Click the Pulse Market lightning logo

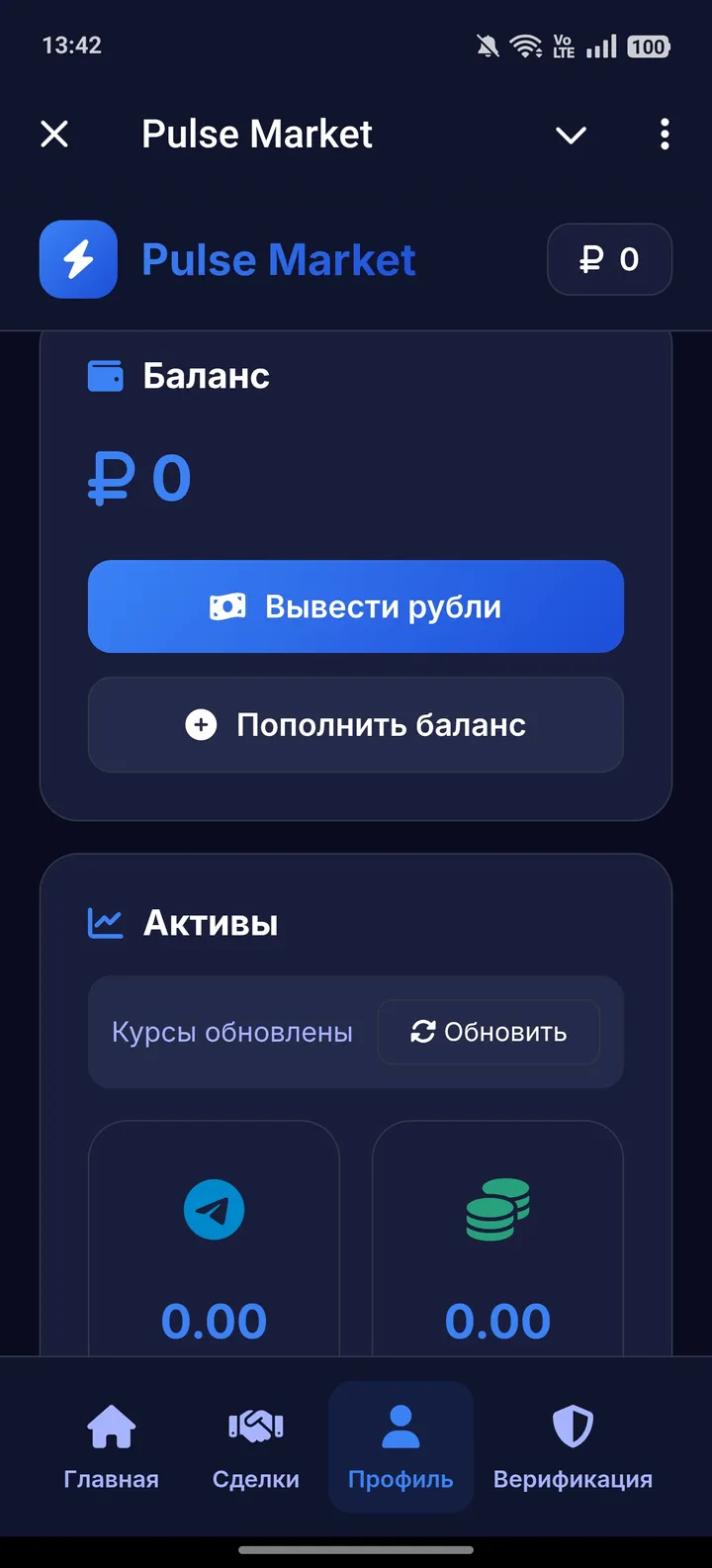(78, 259)
